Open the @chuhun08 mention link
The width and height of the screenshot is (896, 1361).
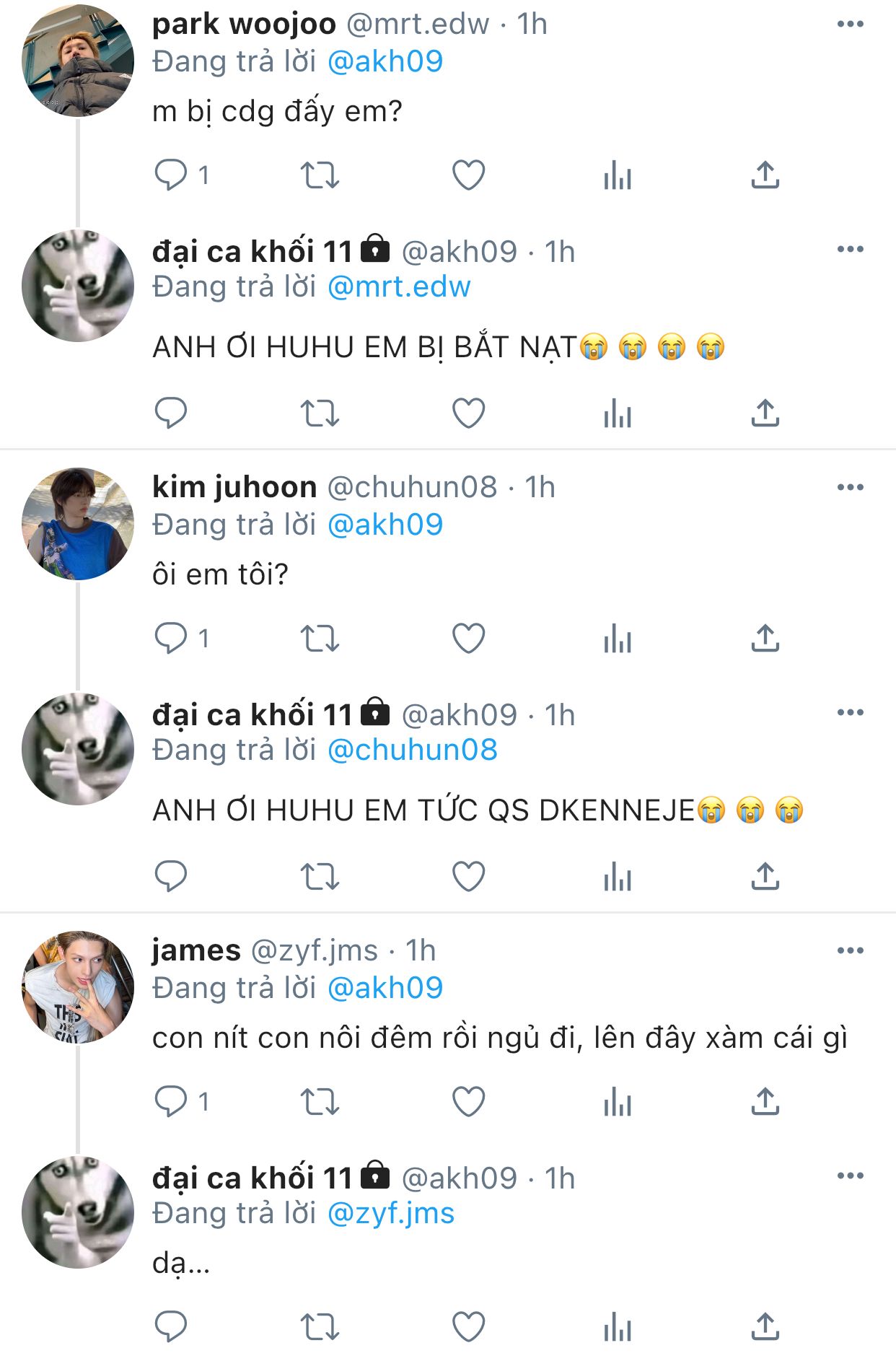click(x=412, y=750)
